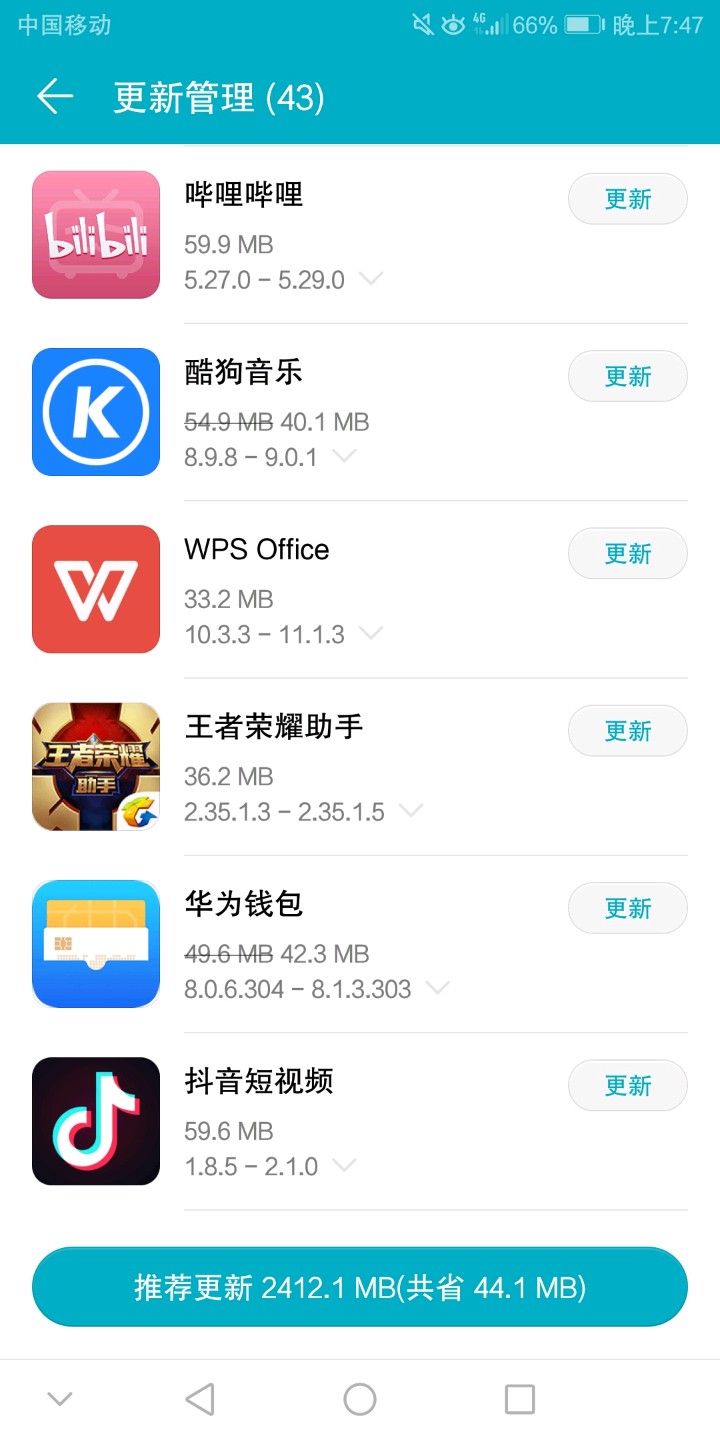Open 酷狗音乐 app icon

point(96,412)
